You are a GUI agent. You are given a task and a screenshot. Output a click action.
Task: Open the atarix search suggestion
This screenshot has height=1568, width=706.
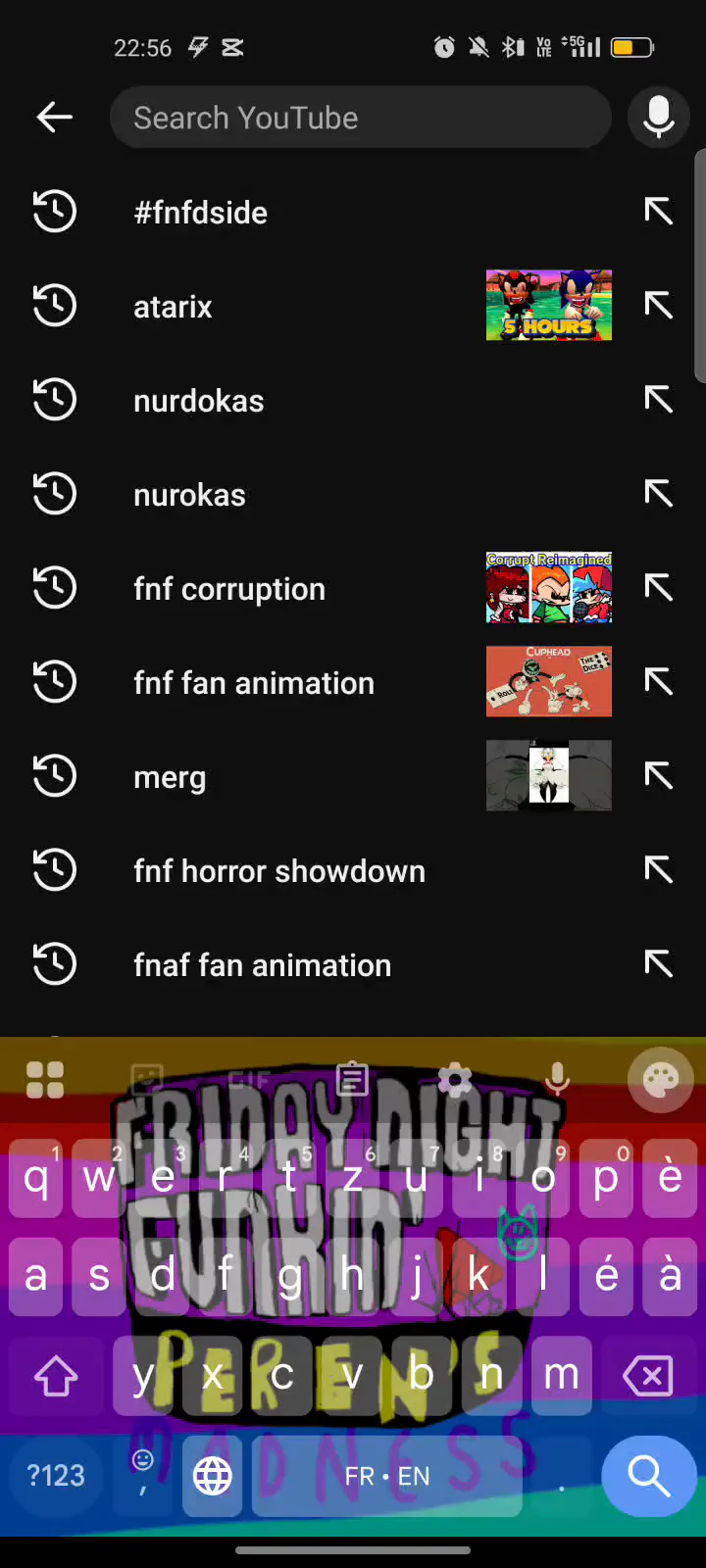(174, 307)
